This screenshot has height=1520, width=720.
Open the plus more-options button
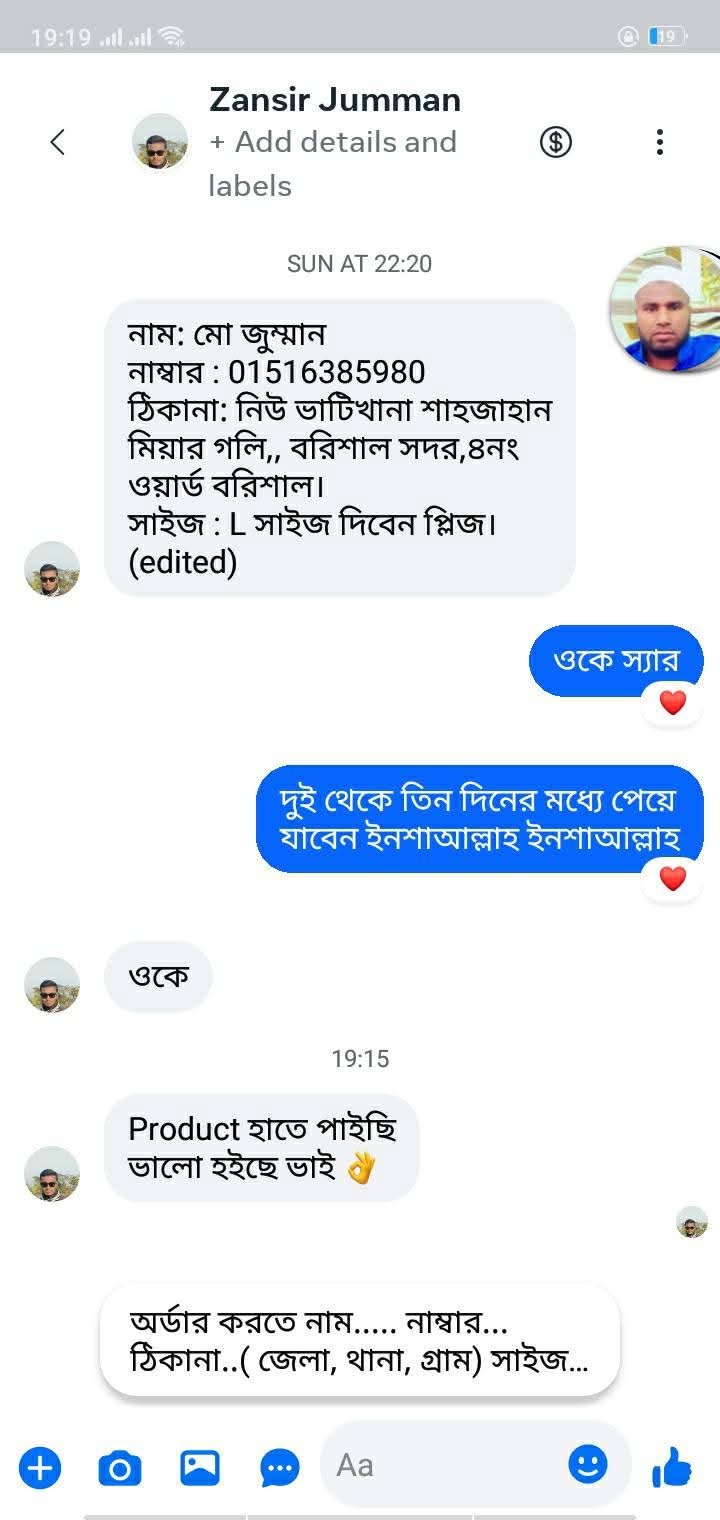click(40, 1468)
